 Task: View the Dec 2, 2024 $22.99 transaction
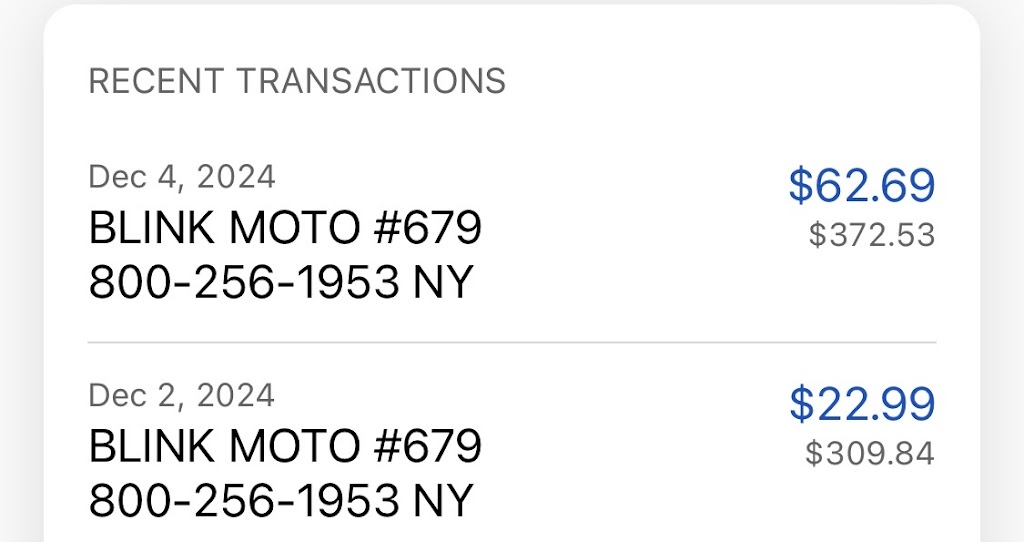click(511, 448)
